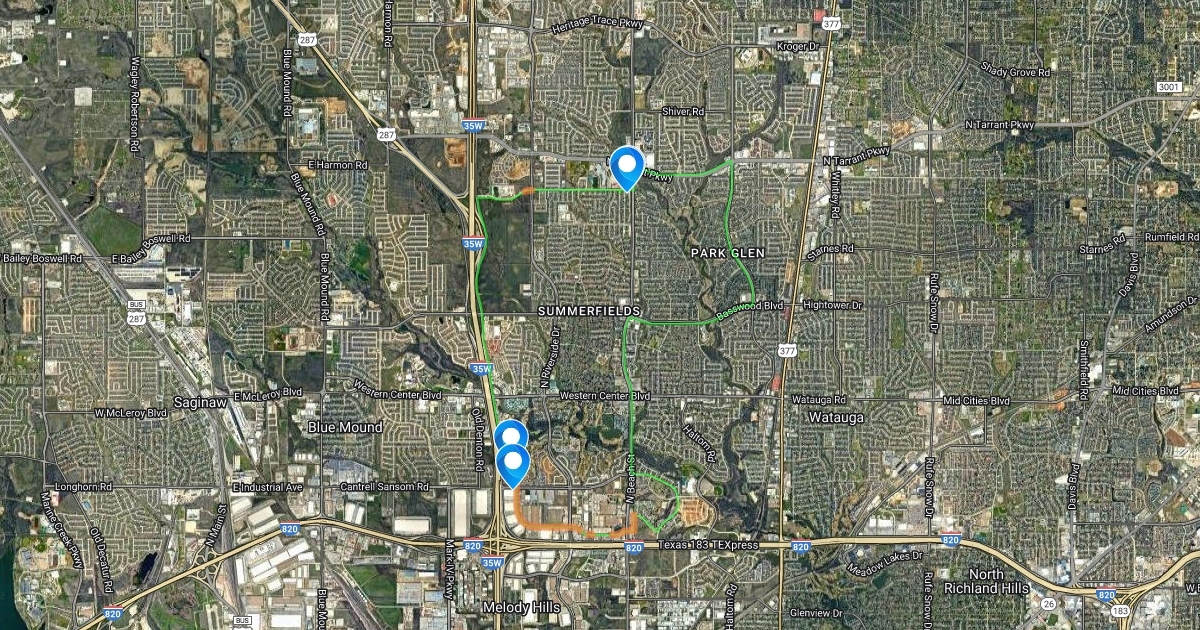Tap the map pin on N Tarrant Pkwy
The height and width of the screenshot is (630, 1200).
tap(627, 165)
